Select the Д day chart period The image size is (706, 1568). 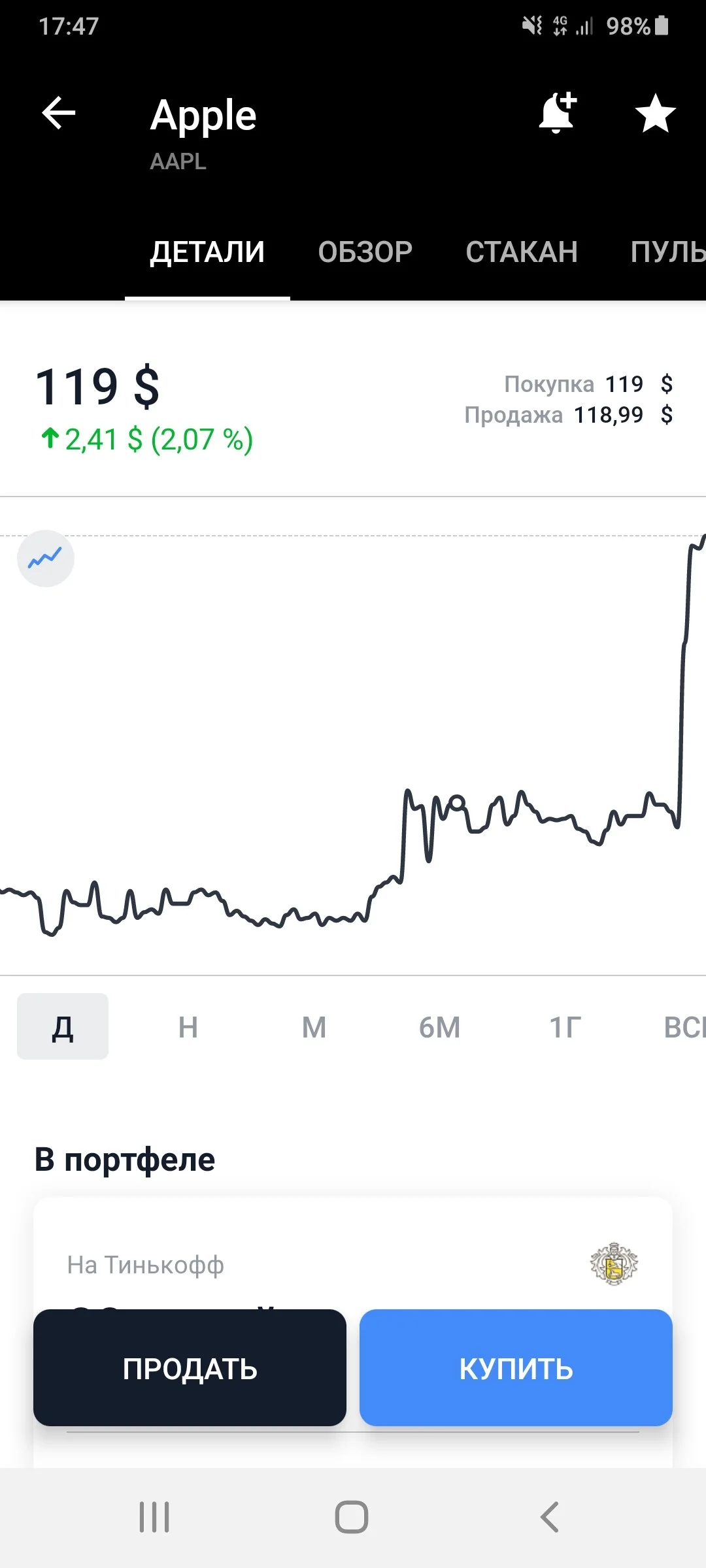pyautogui.click(x=63, y=1026)
